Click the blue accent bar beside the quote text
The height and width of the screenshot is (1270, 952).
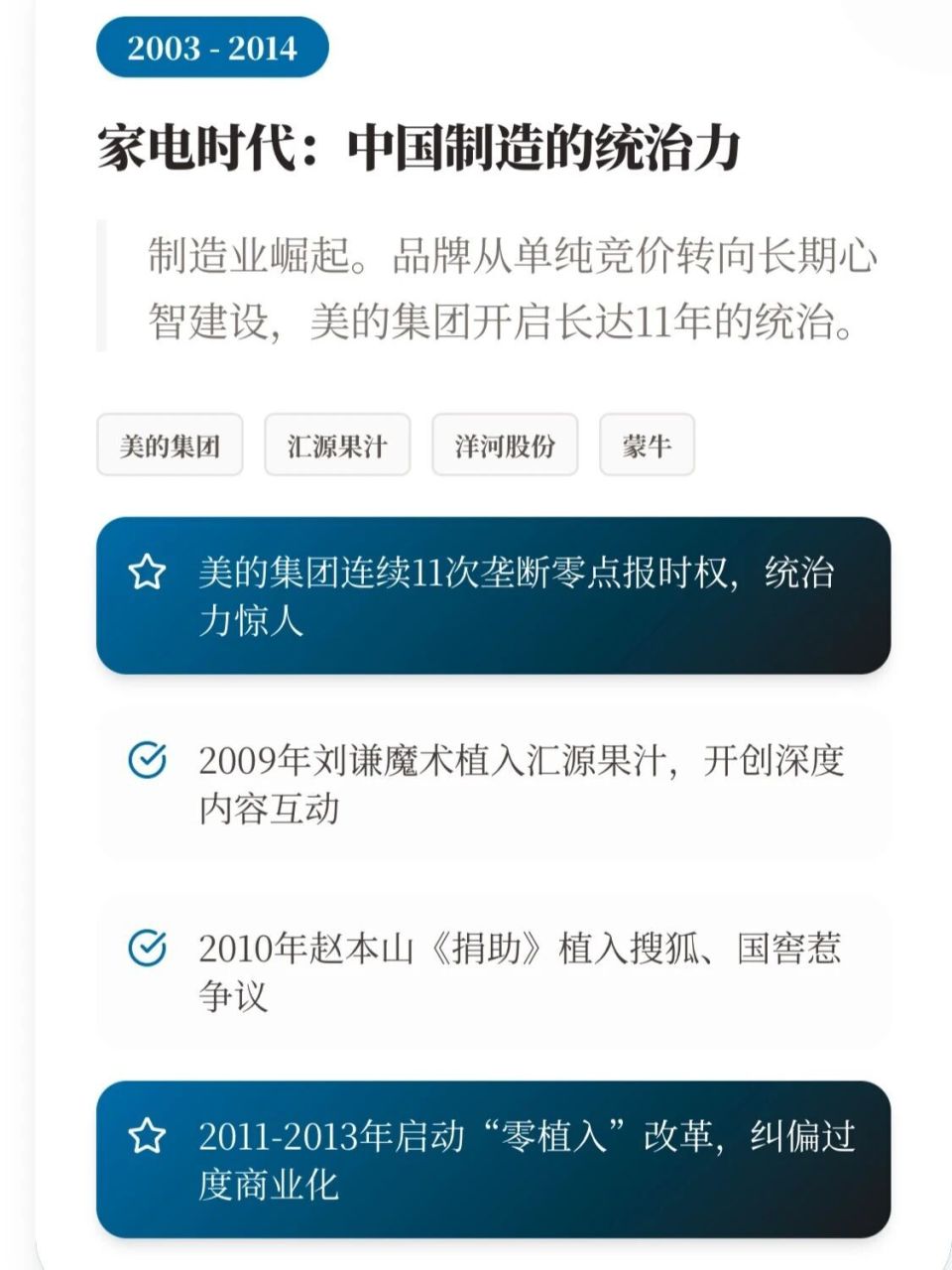coord(100,283)
